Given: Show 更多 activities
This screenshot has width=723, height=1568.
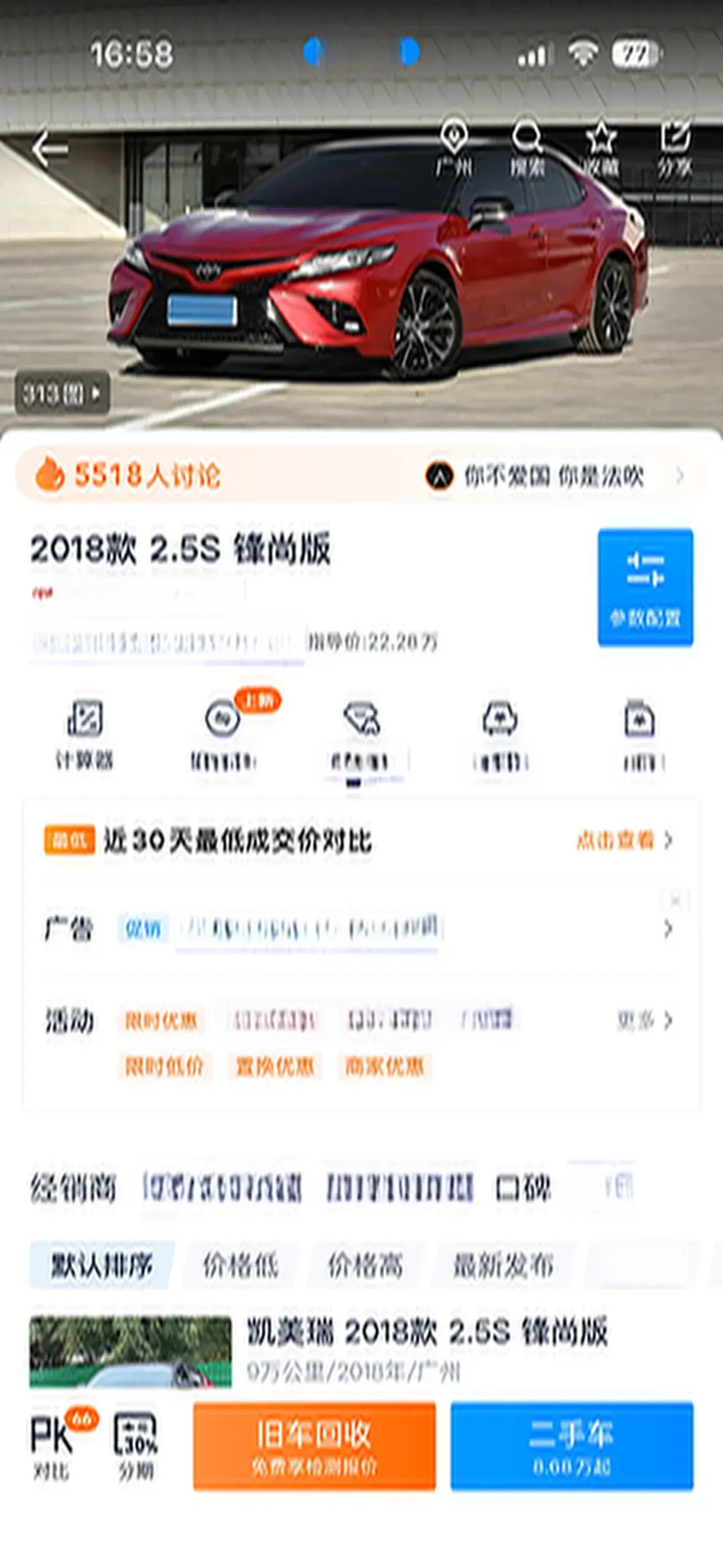Looking at the screenshot, I should coord(644,1020).
